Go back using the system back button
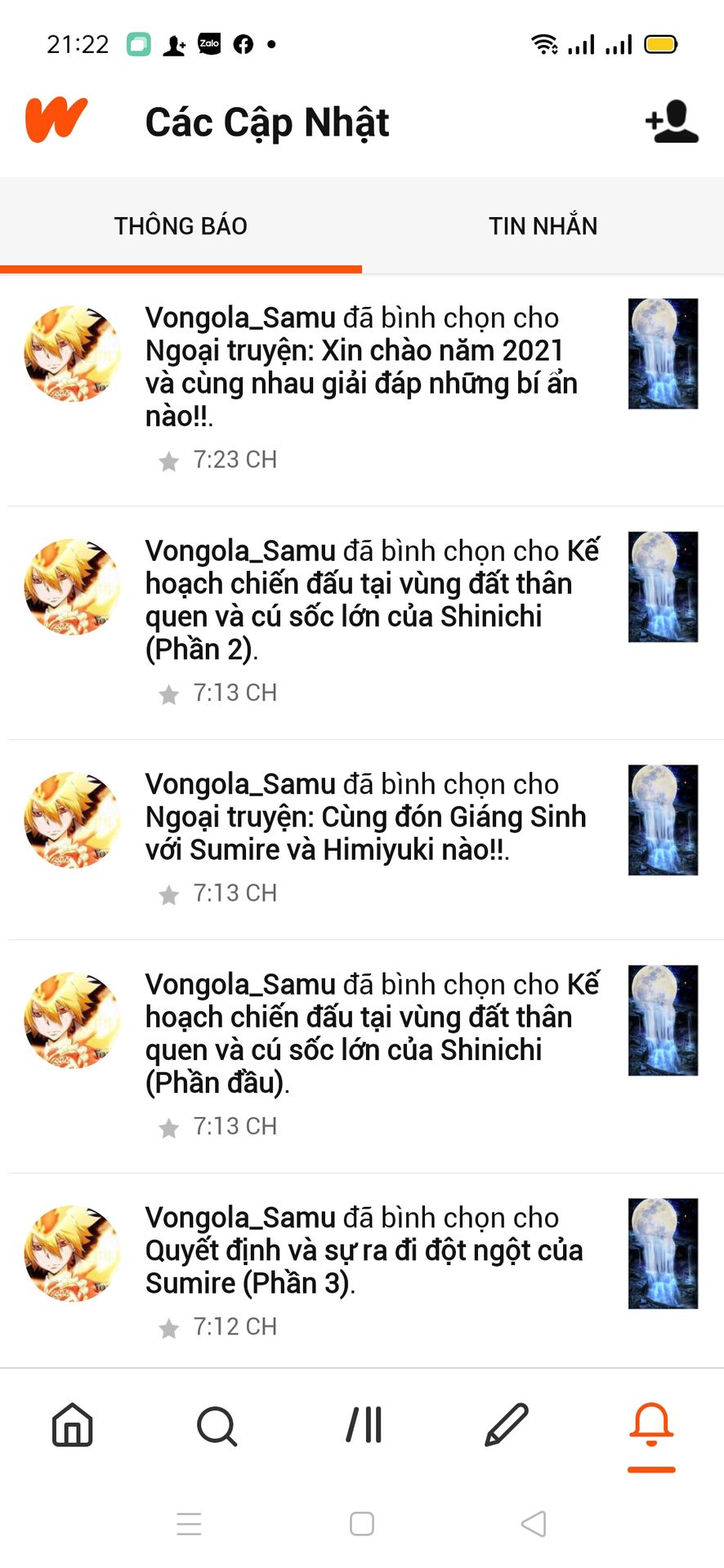Viewport: 724px width, 1568px height. coord(534,1524)
